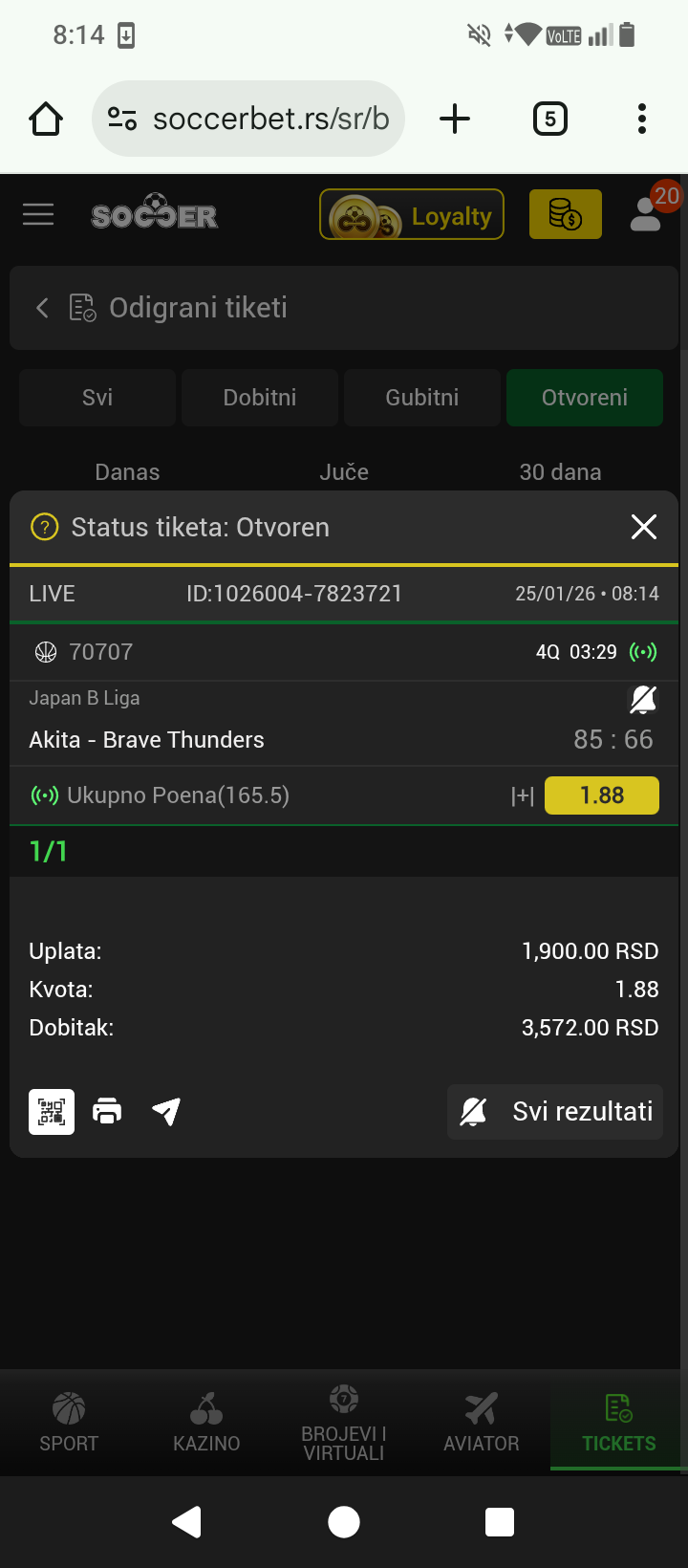The image size is (688, 1568).
Task: Print the ticket
Action: click(107, 1112)
